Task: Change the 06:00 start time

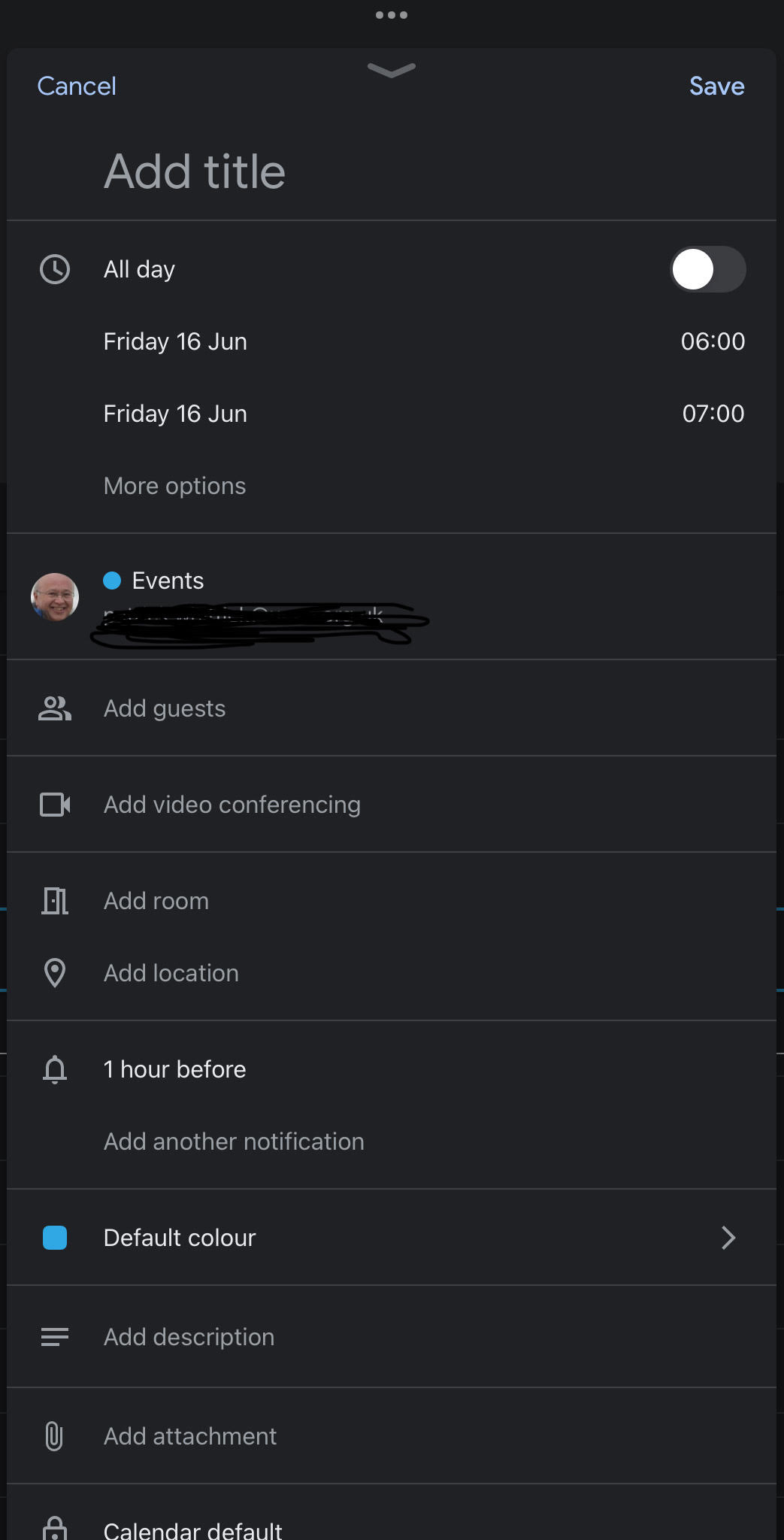Action: click(x=712, y=341)
